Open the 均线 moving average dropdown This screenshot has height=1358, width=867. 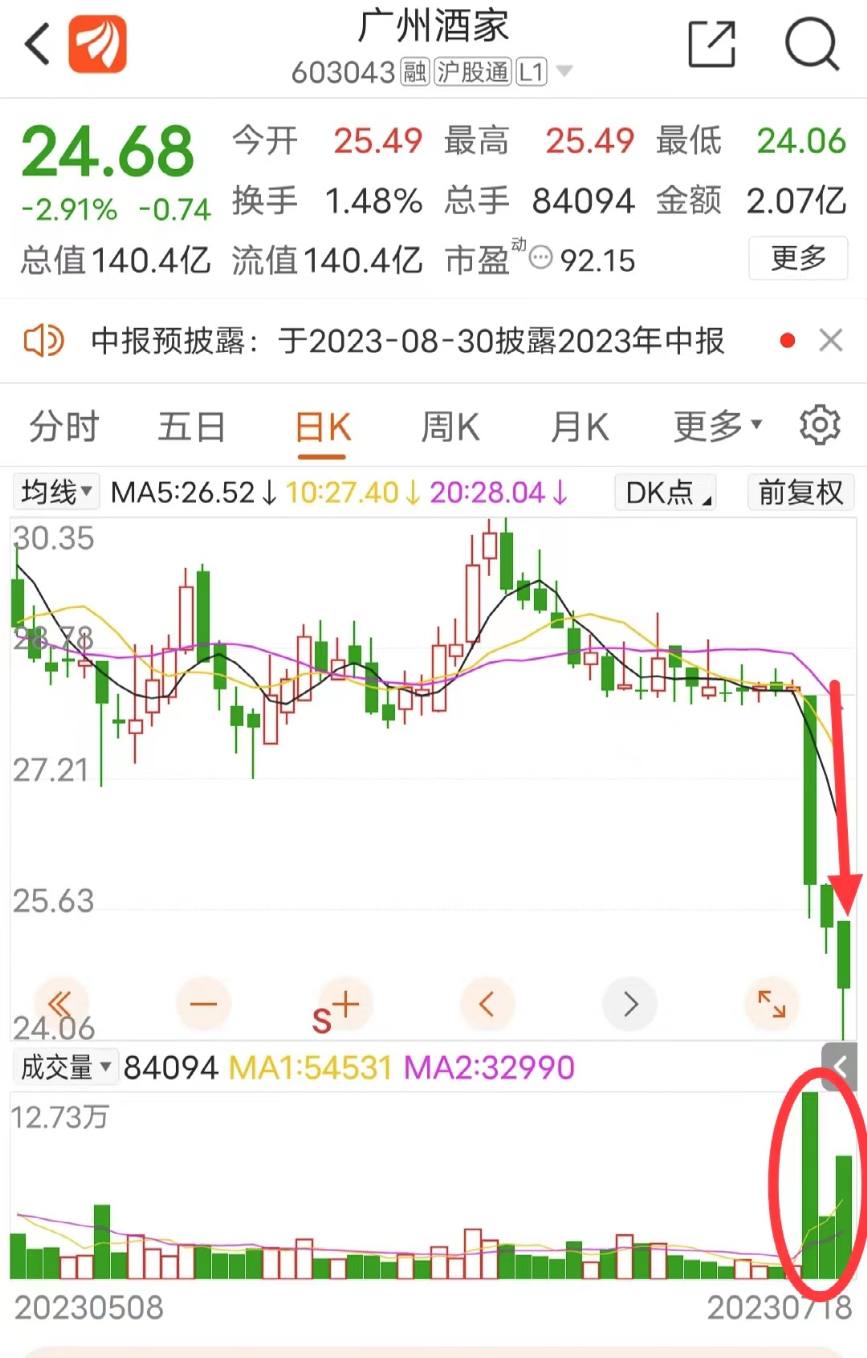pyautogui.click(x=55, y=492)
